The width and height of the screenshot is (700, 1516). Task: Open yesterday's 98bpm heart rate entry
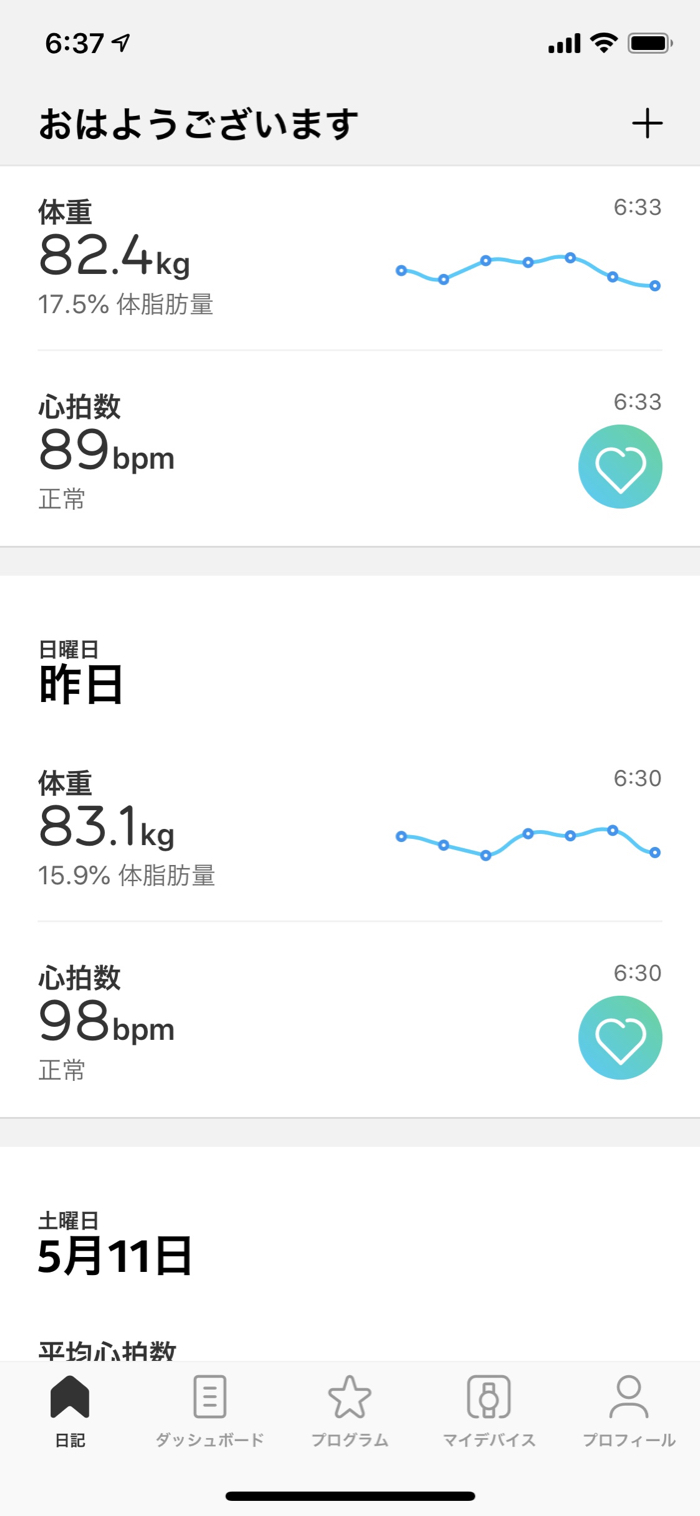[x=350, y=1020]
